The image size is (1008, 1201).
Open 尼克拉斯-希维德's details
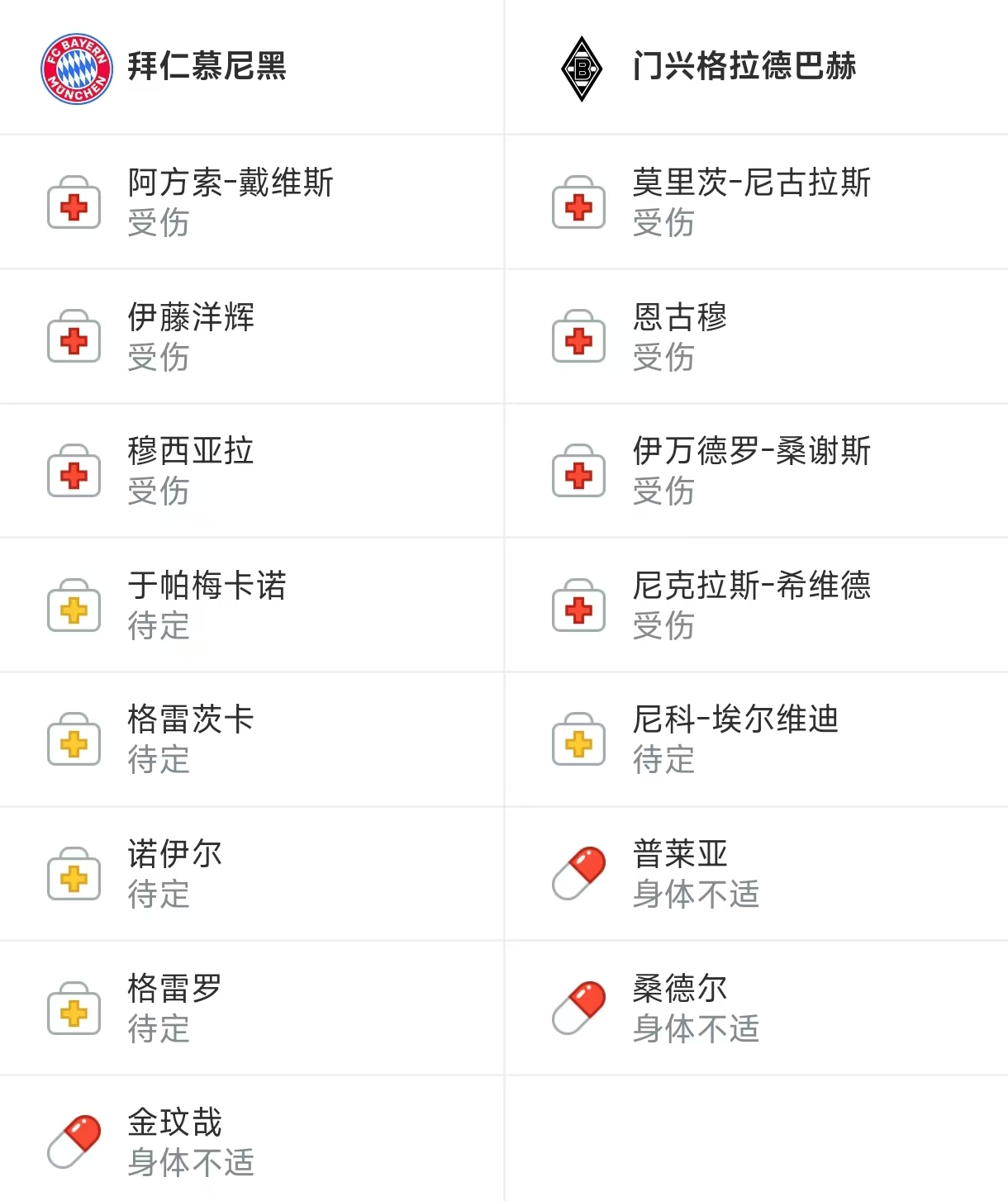(751, 605)
